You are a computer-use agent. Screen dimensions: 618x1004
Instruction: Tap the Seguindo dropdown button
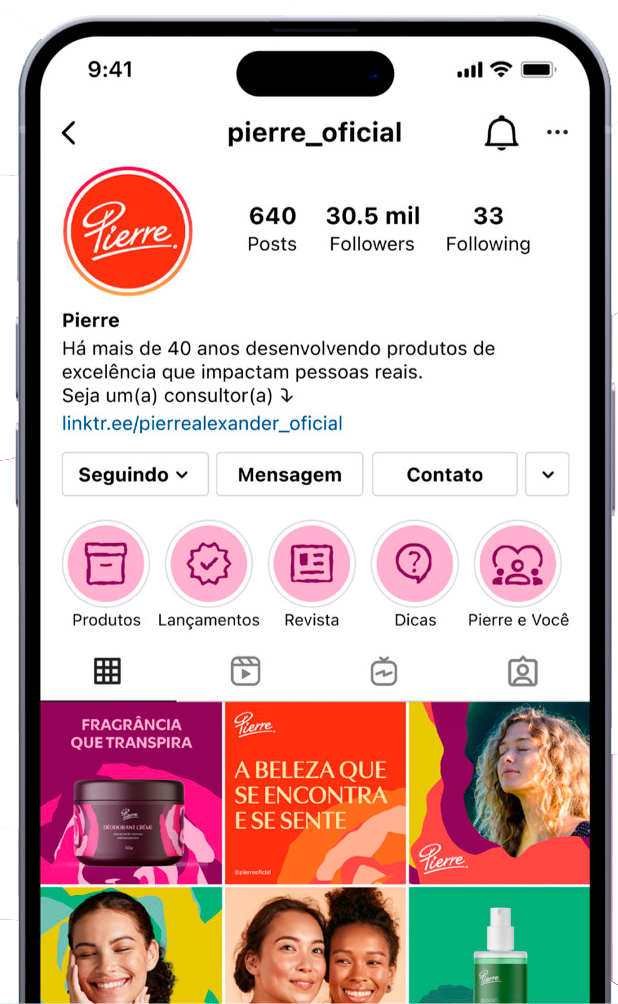click(x=135, y=474)
